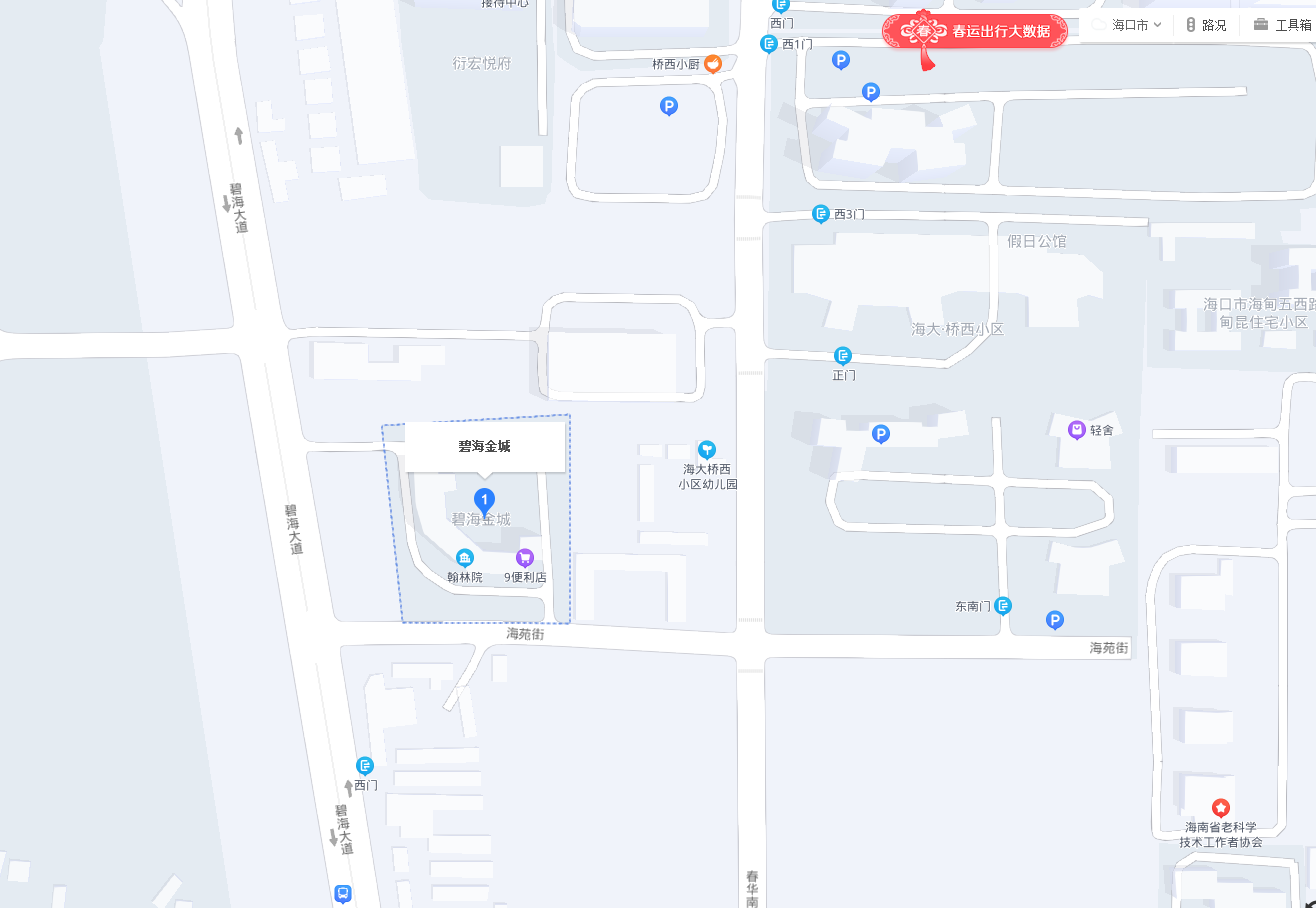Open the 海大桥西小区幼儿园 marker

pos(707,450)
